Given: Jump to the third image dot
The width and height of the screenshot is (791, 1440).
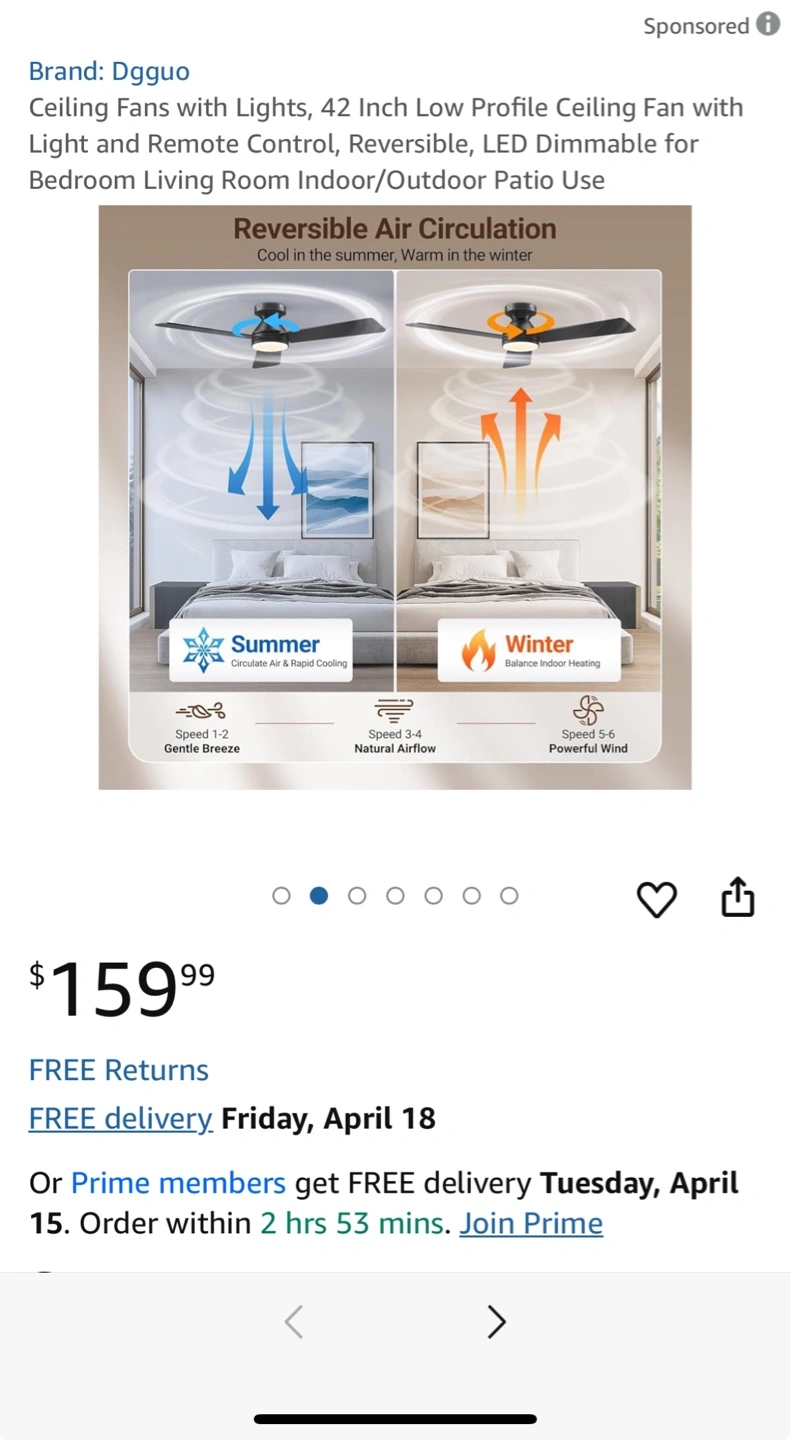Looking at the screenshot, I should click(357, 896).
